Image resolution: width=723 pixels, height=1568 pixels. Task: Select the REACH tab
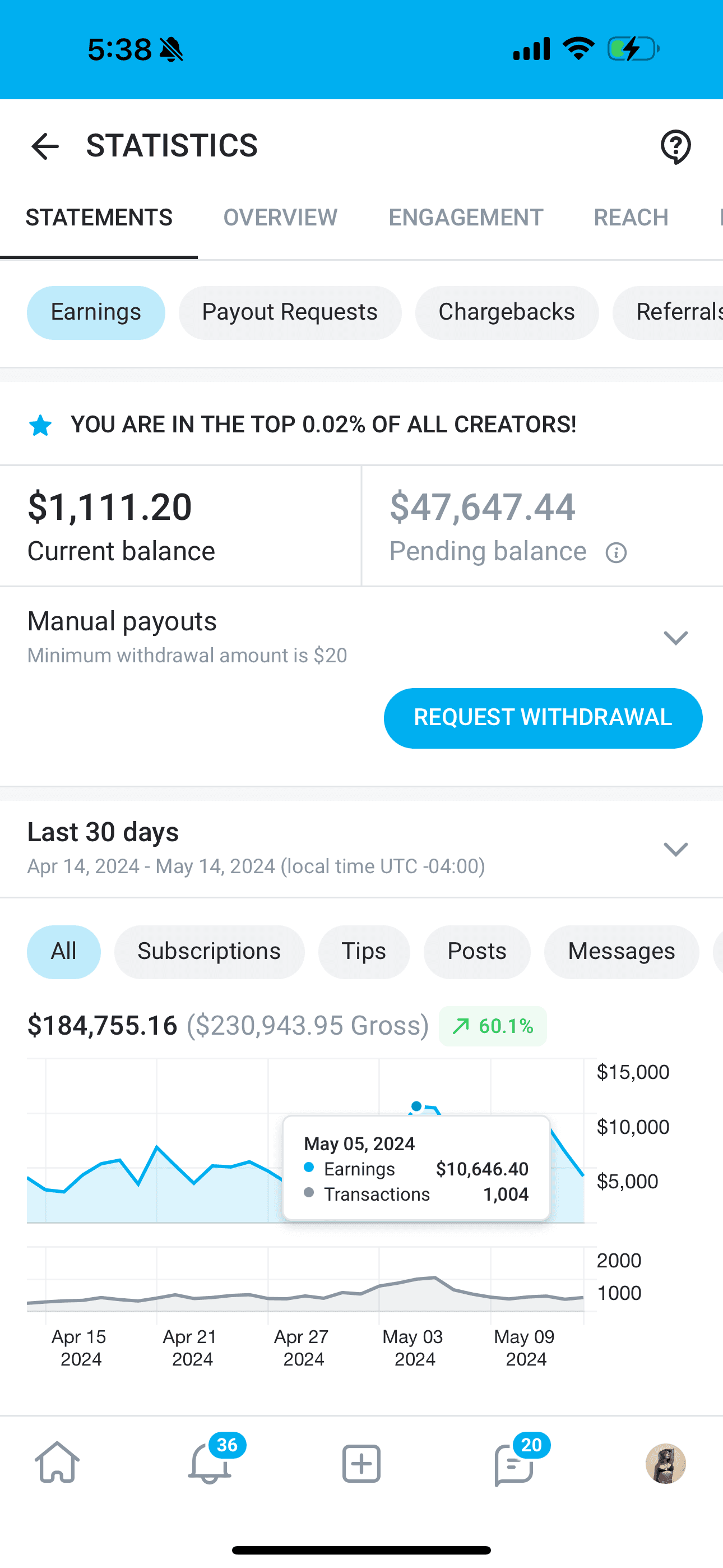pos(631,217)
